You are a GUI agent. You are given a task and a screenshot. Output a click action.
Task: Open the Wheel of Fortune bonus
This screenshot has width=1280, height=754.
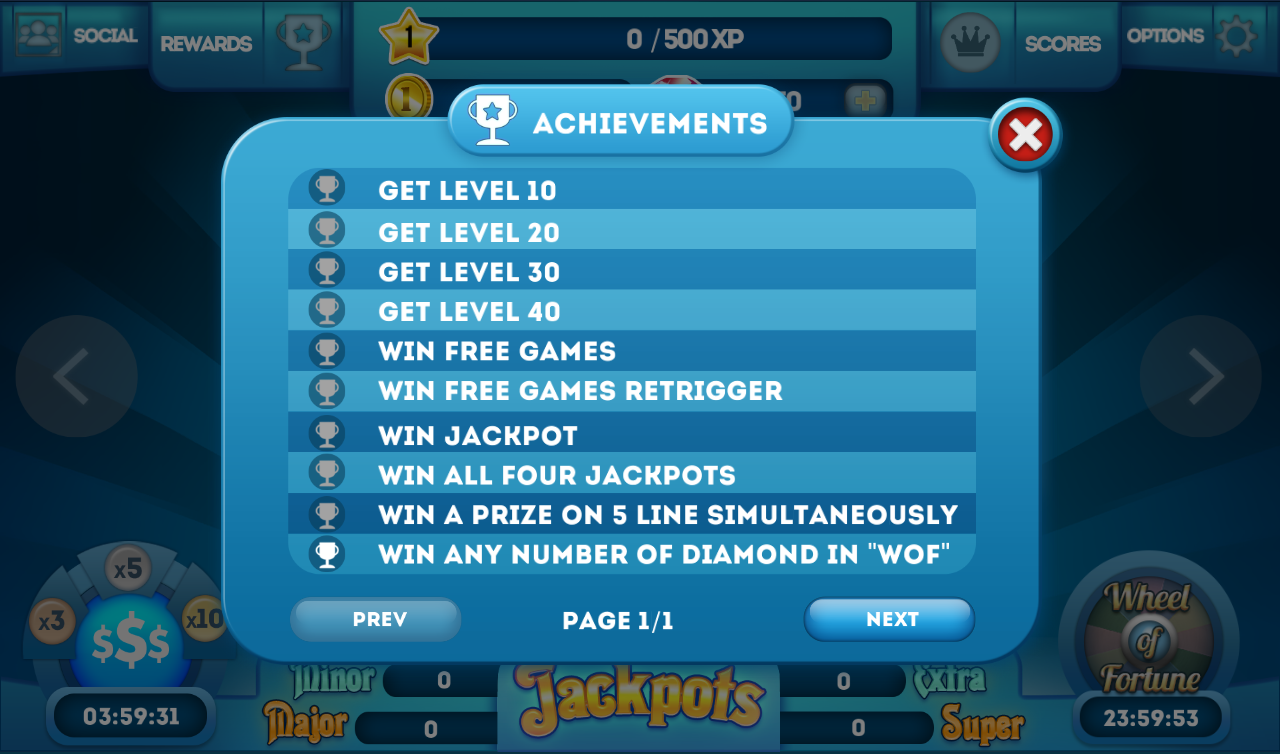(x=1150, y=640)
